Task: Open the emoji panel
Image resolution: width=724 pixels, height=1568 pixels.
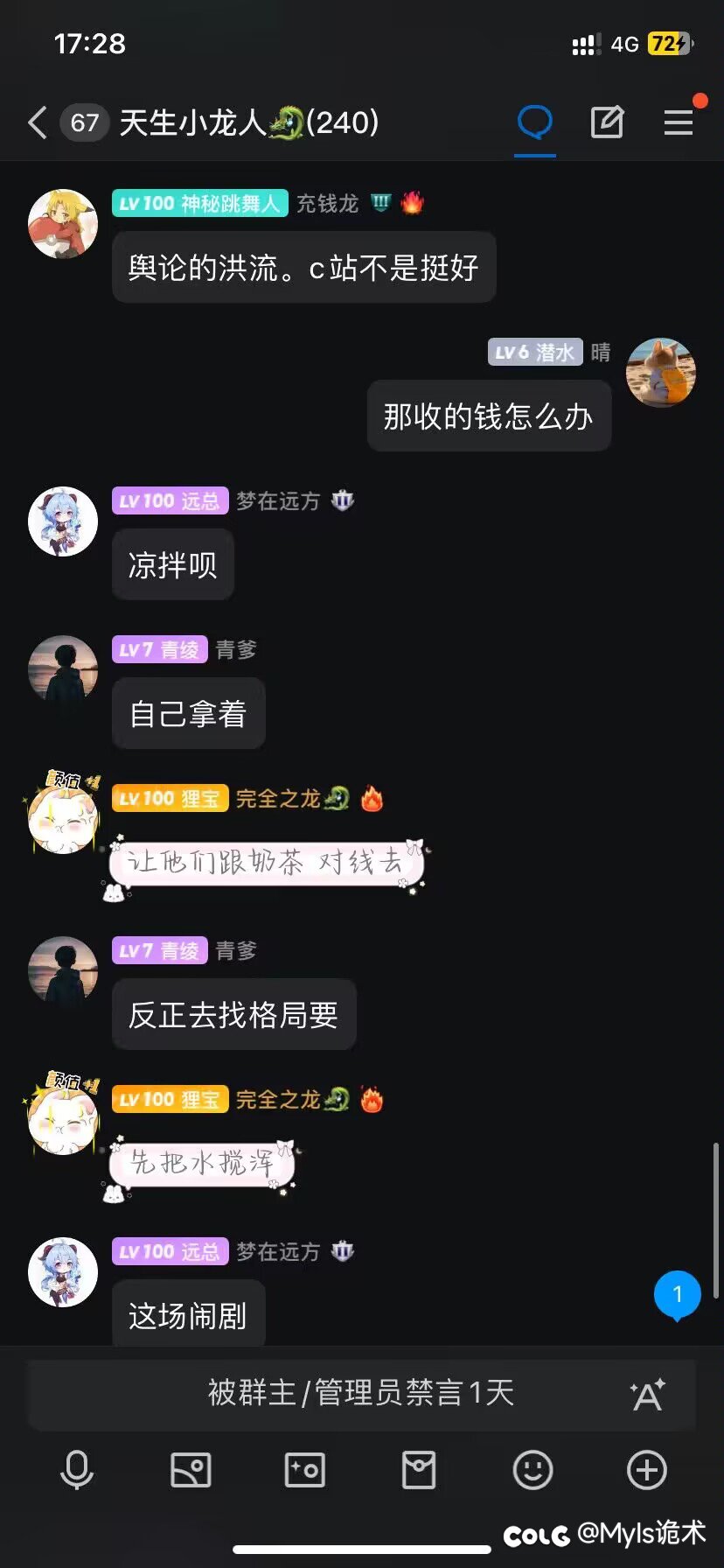Action: tap(533, 1470)
